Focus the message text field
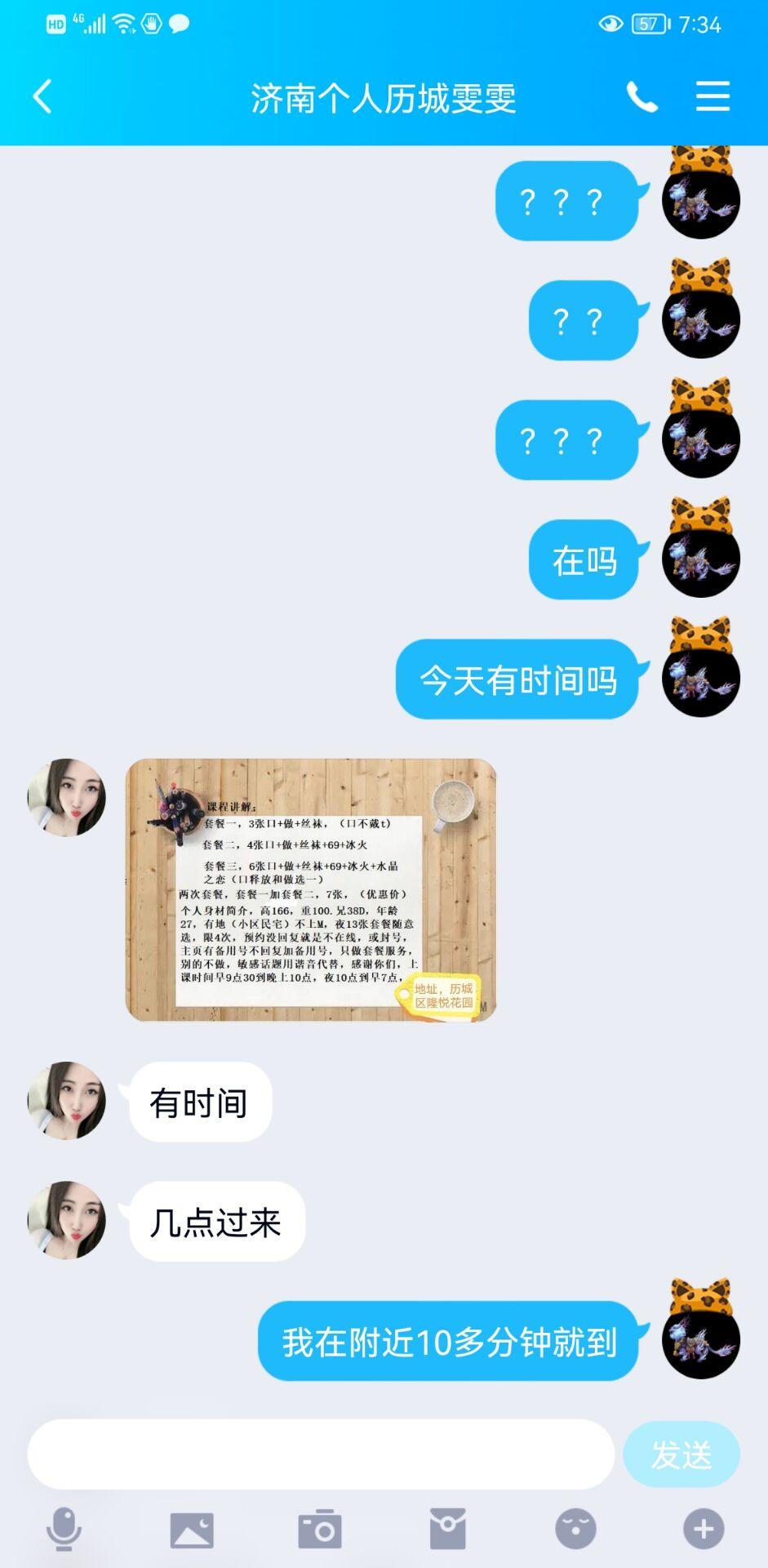The height and width of the screenshot is (1568, 768). (x=321, y=1454)
